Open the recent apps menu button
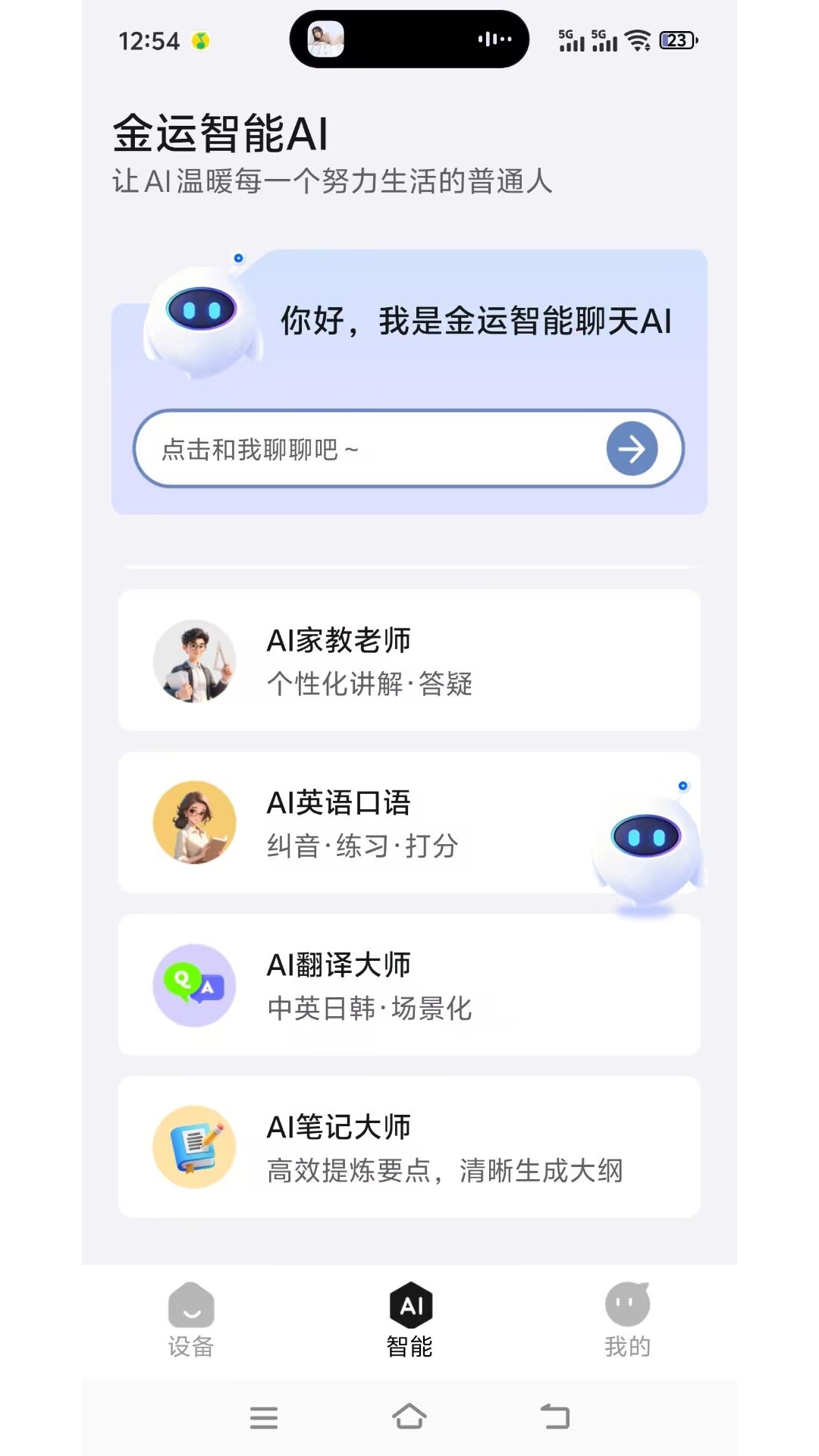This screenshot has height=1456, width=819. click(264, 1417)
